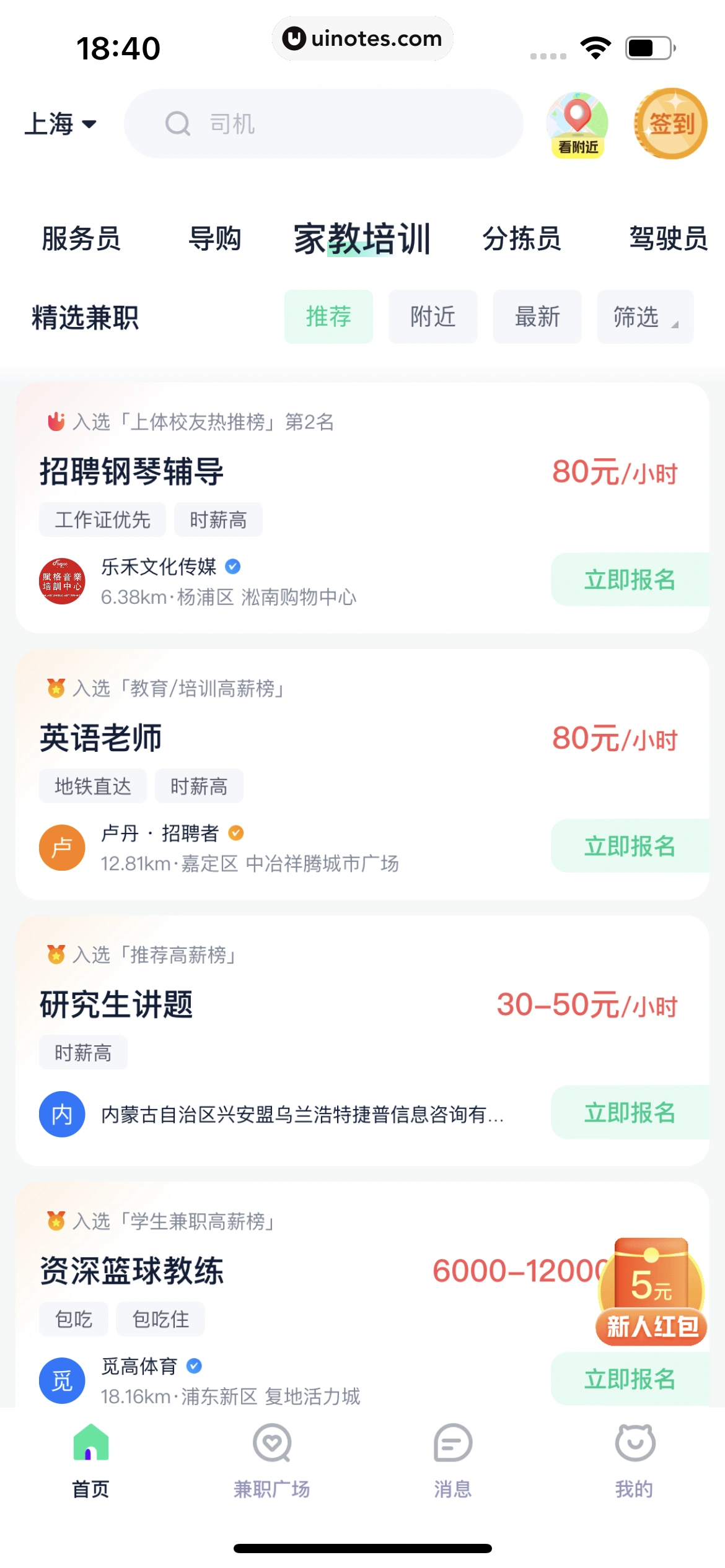Open the 消息 messages tab
This screenshot has width=725, height=1568.
pyautogui.click(x=452, y=1460)
